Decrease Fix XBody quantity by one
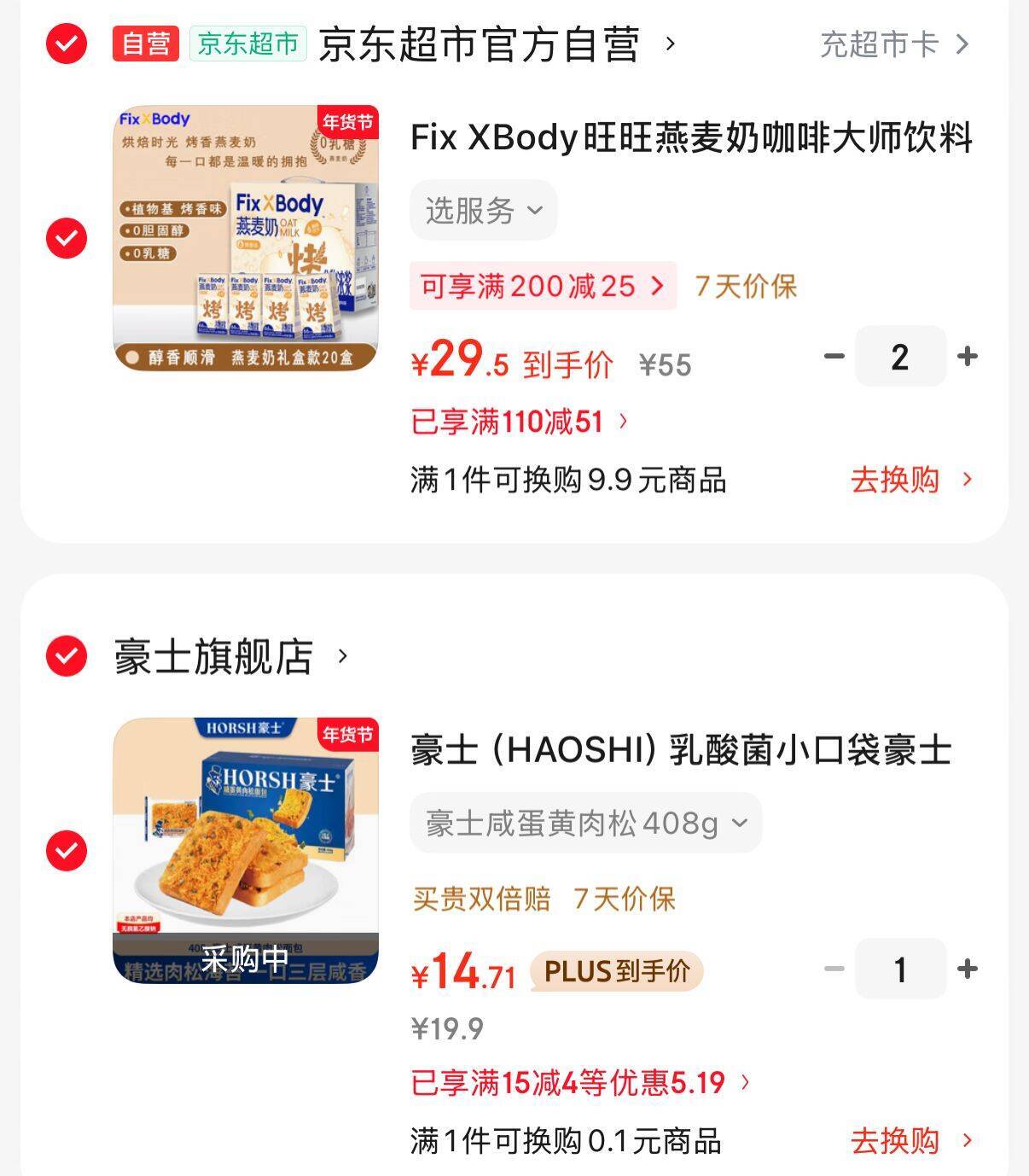The height and width of the screenshot is (1176, 1029). [834, 356]
